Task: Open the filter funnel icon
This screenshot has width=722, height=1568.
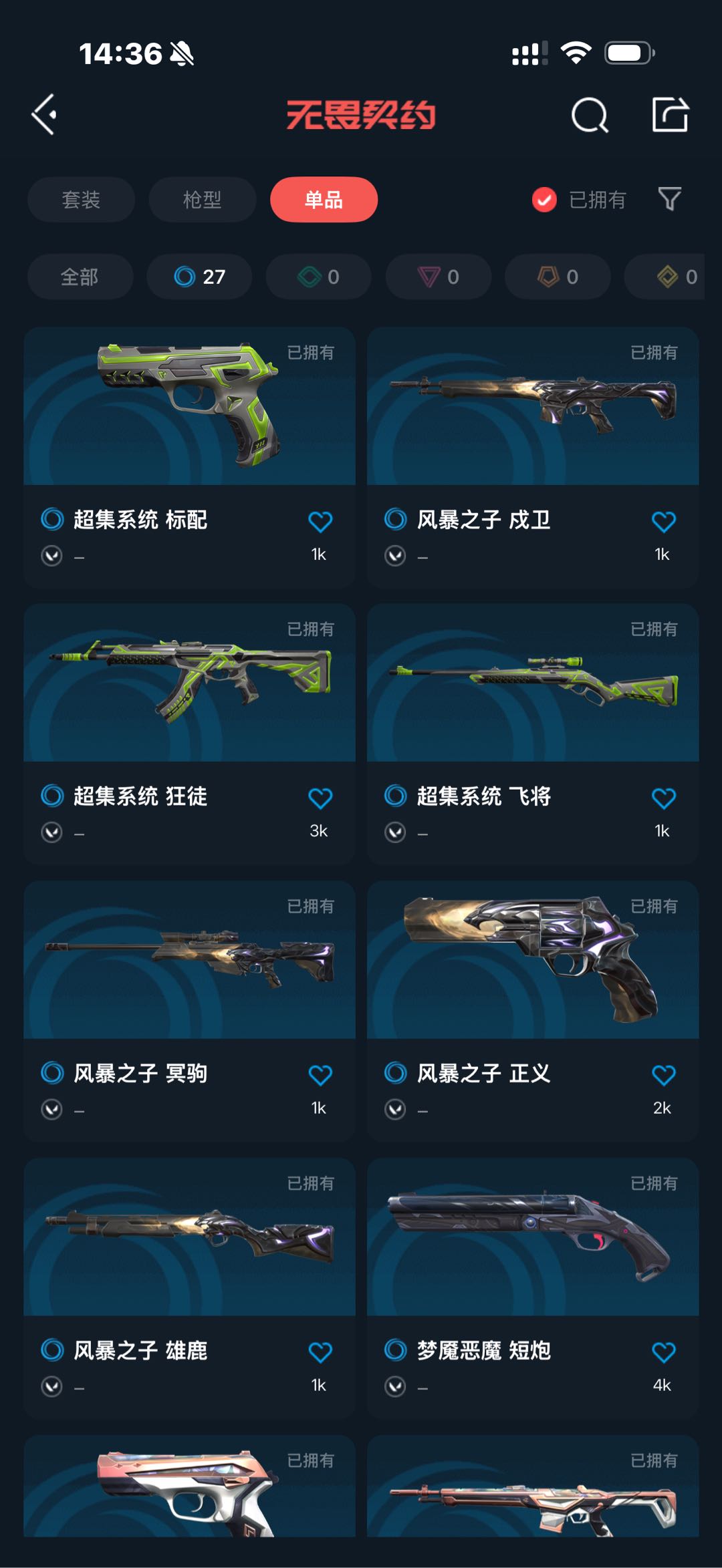Action: (669, 199)
